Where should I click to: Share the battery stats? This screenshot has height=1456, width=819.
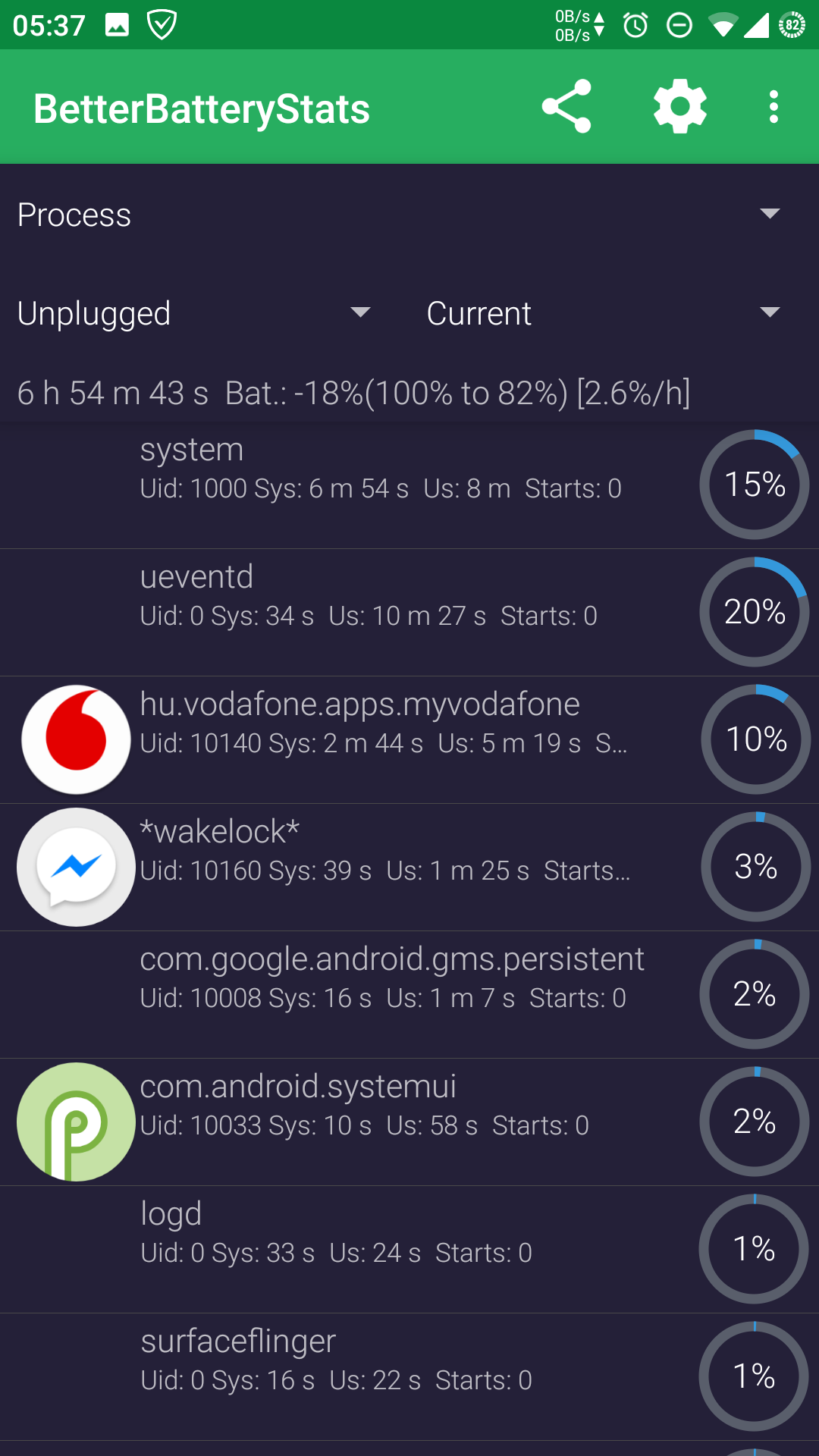tap(566, 107)
